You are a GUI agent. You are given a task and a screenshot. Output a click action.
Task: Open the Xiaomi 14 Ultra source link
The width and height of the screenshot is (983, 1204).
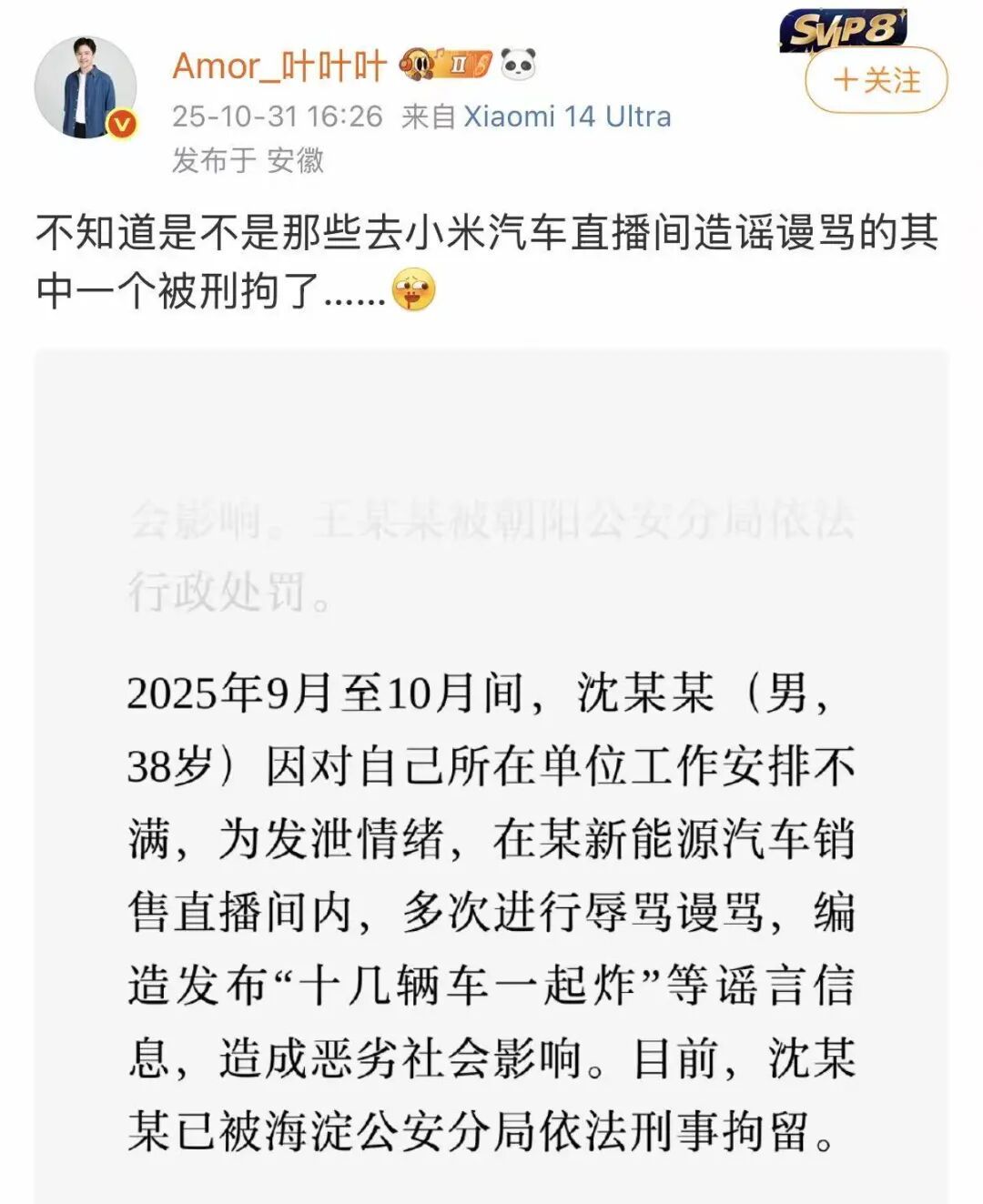pyautogui.click(x=567, y=116)
